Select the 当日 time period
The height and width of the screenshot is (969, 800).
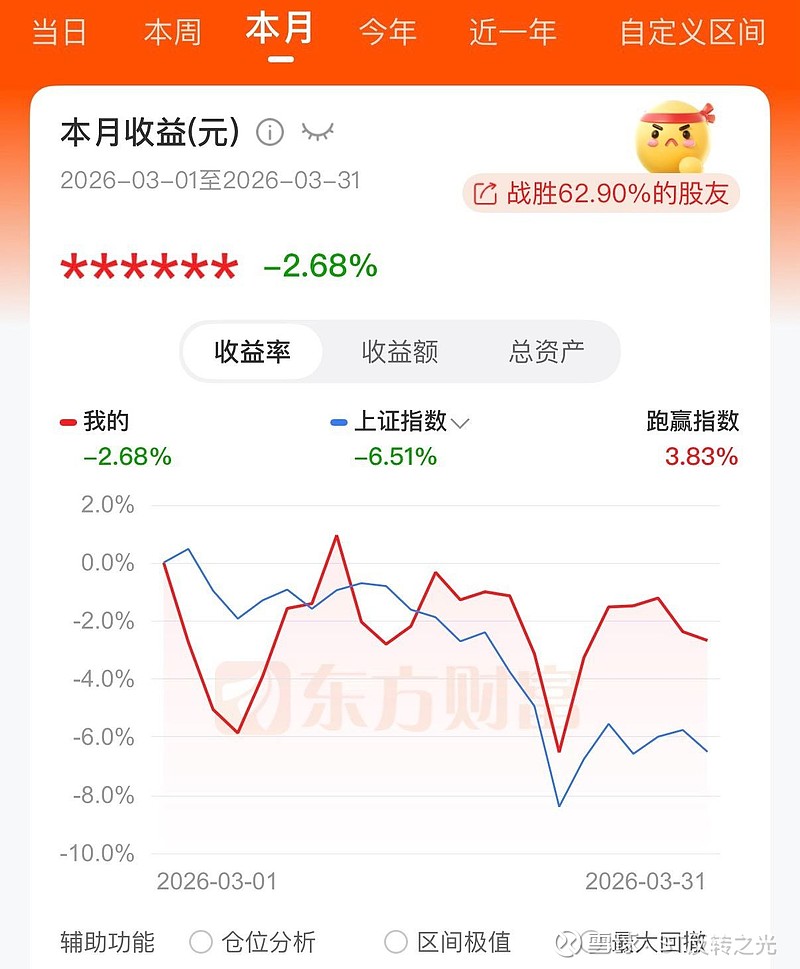[60, 31]
